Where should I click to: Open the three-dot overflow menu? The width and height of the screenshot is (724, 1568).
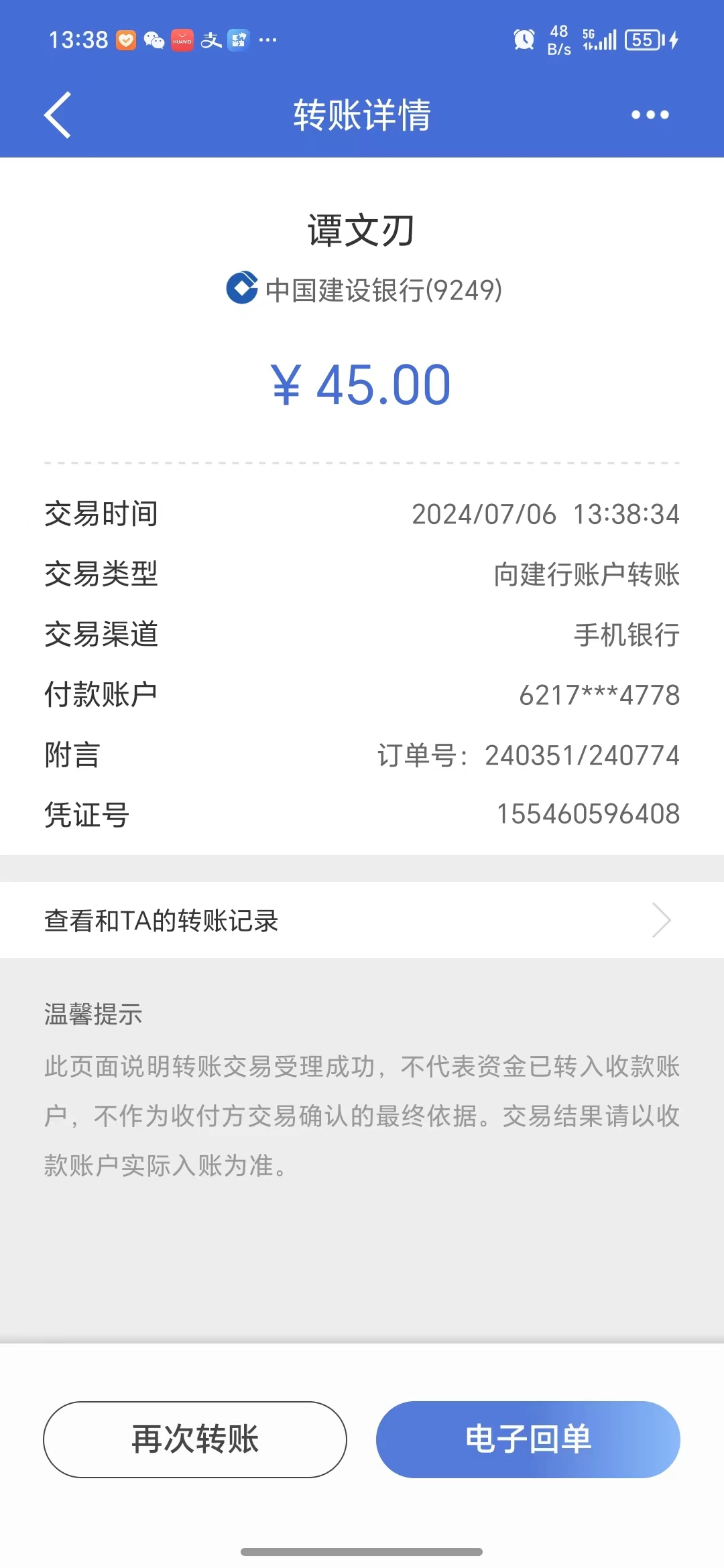tap(650, 115)
